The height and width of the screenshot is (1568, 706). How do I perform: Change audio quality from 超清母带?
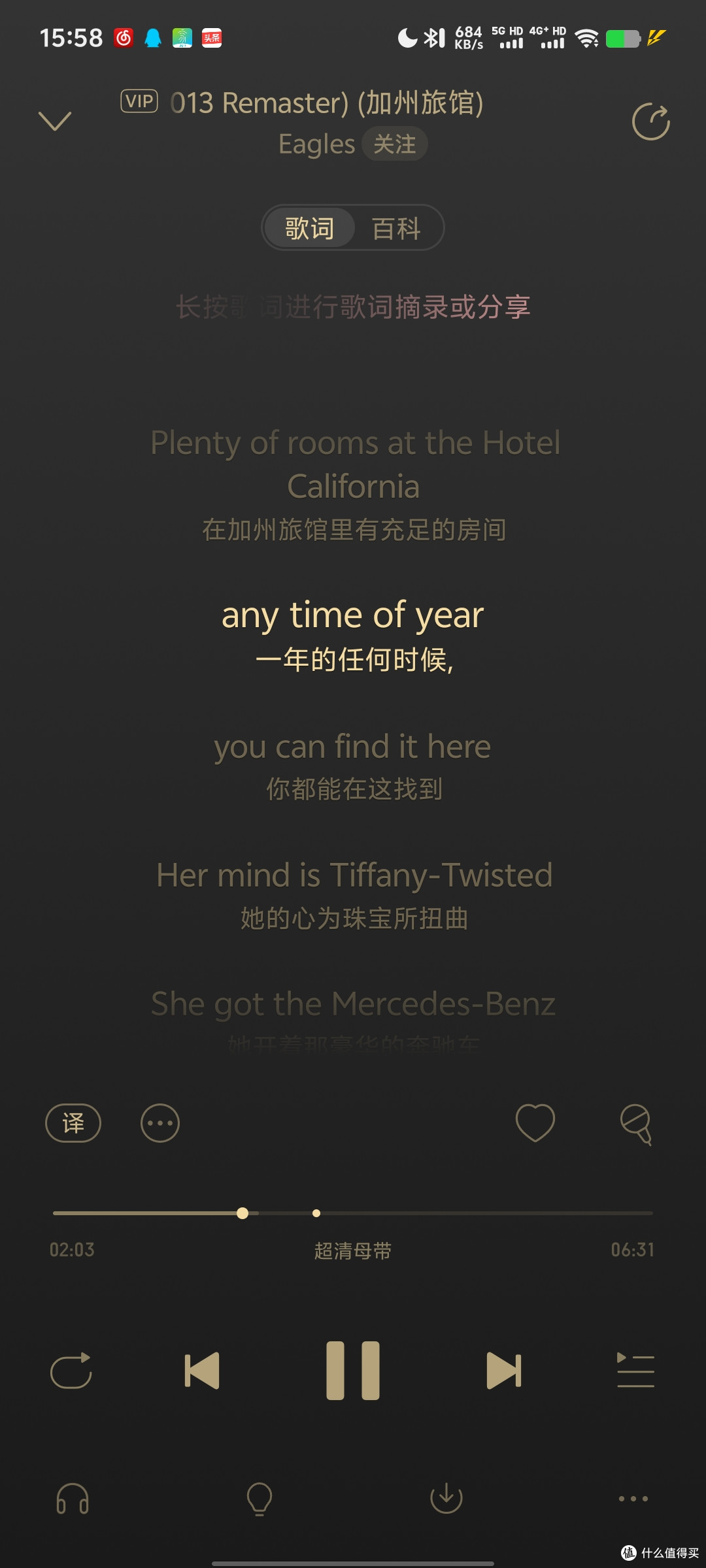353,1250
